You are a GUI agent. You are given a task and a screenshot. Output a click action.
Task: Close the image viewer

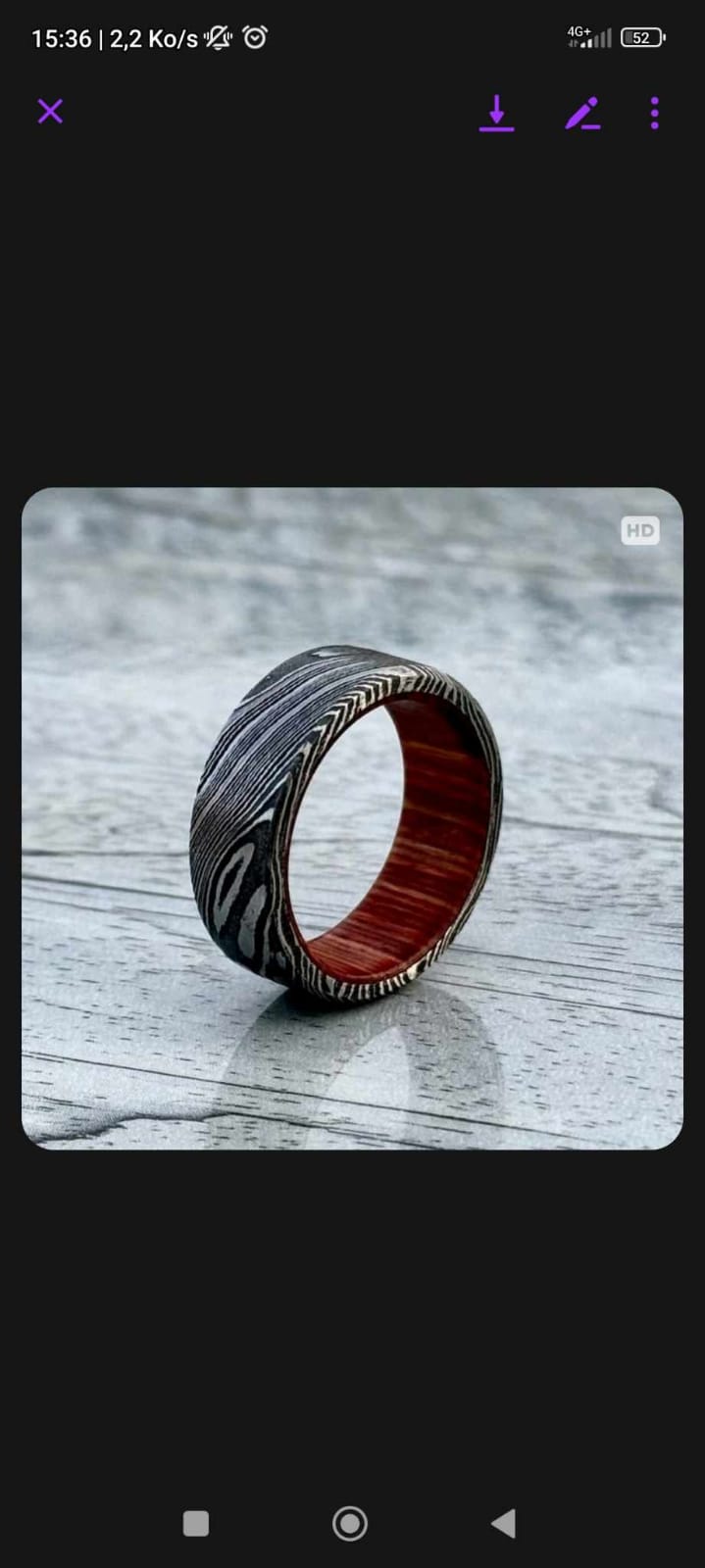tap(50, 112)
